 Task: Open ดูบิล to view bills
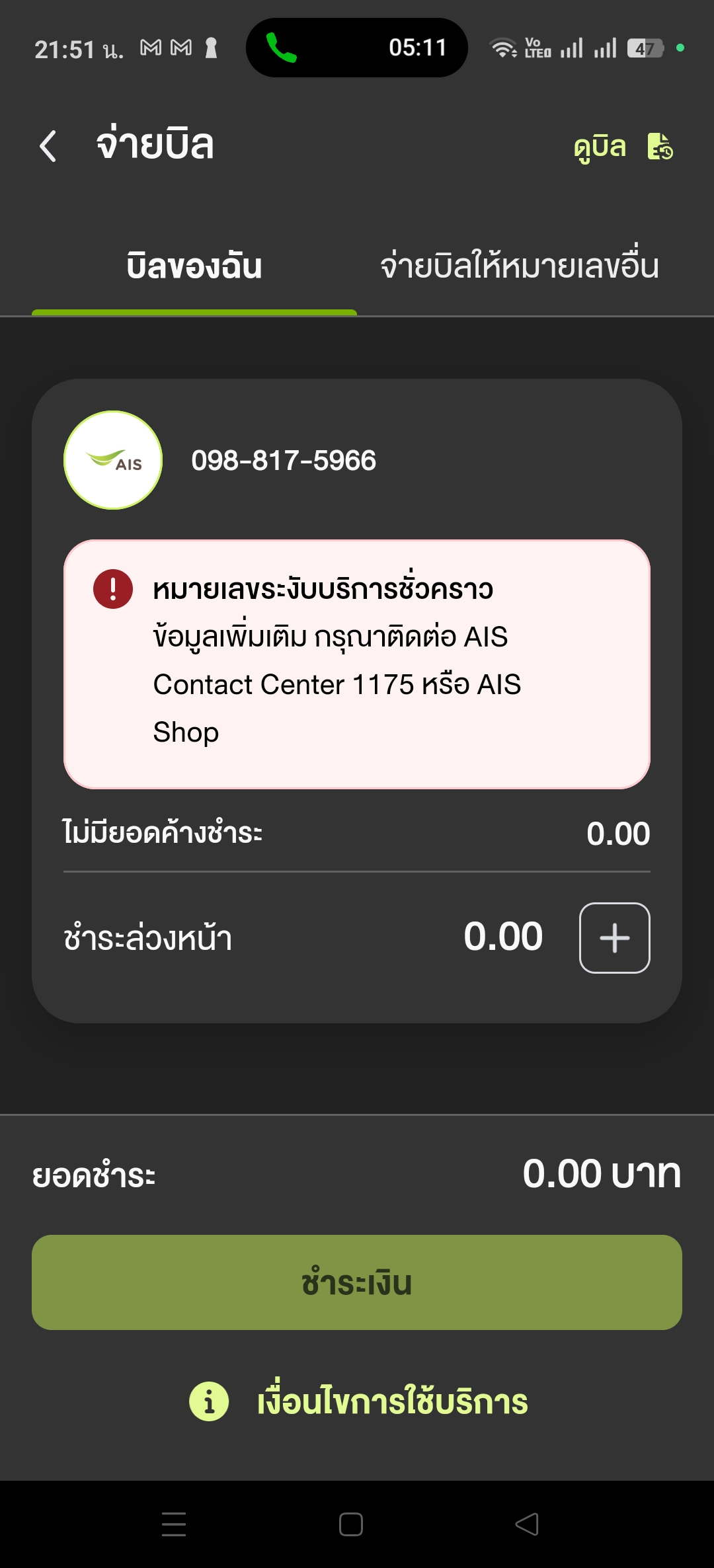pos(623,146)
